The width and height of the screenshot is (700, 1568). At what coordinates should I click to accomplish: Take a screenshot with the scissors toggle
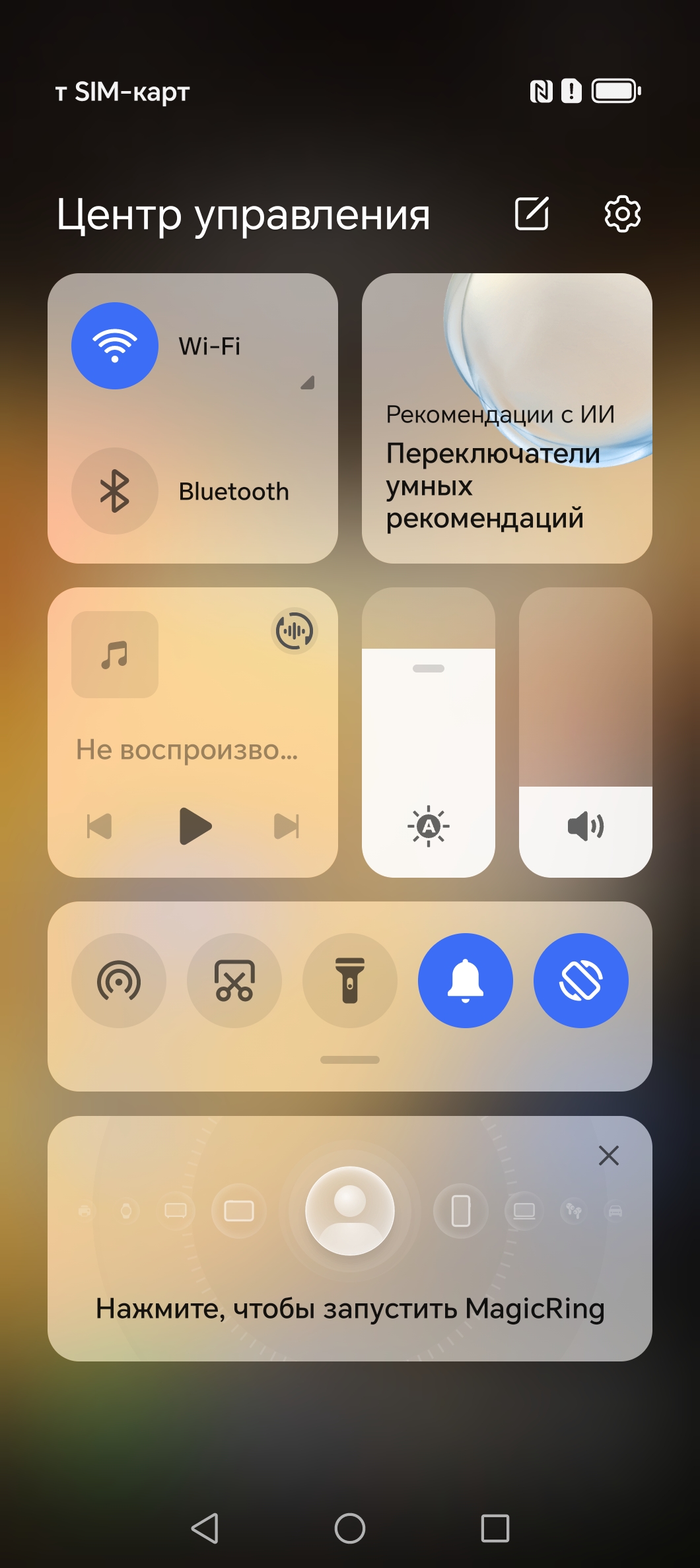point(234,981)
